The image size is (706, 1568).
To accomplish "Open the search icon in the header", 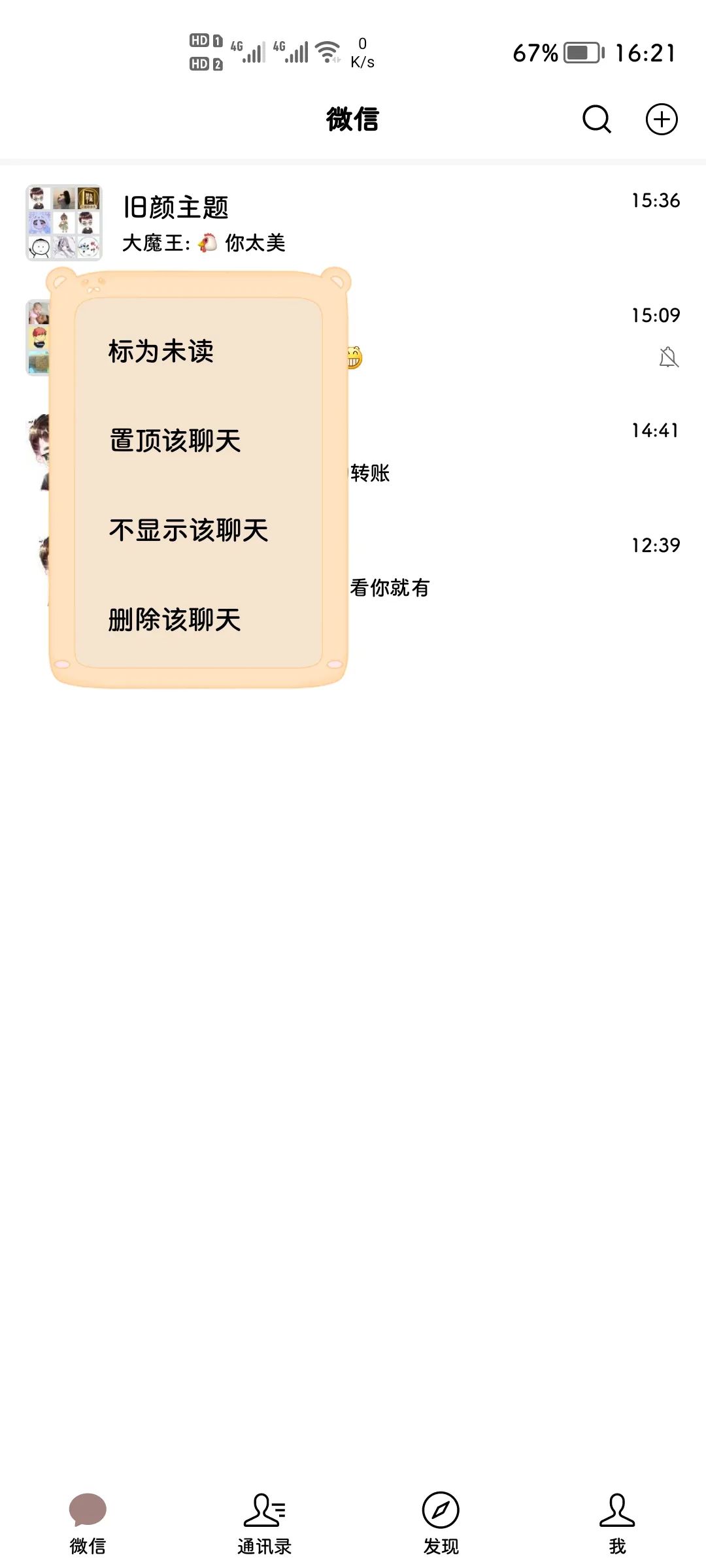I will [596, 120].
